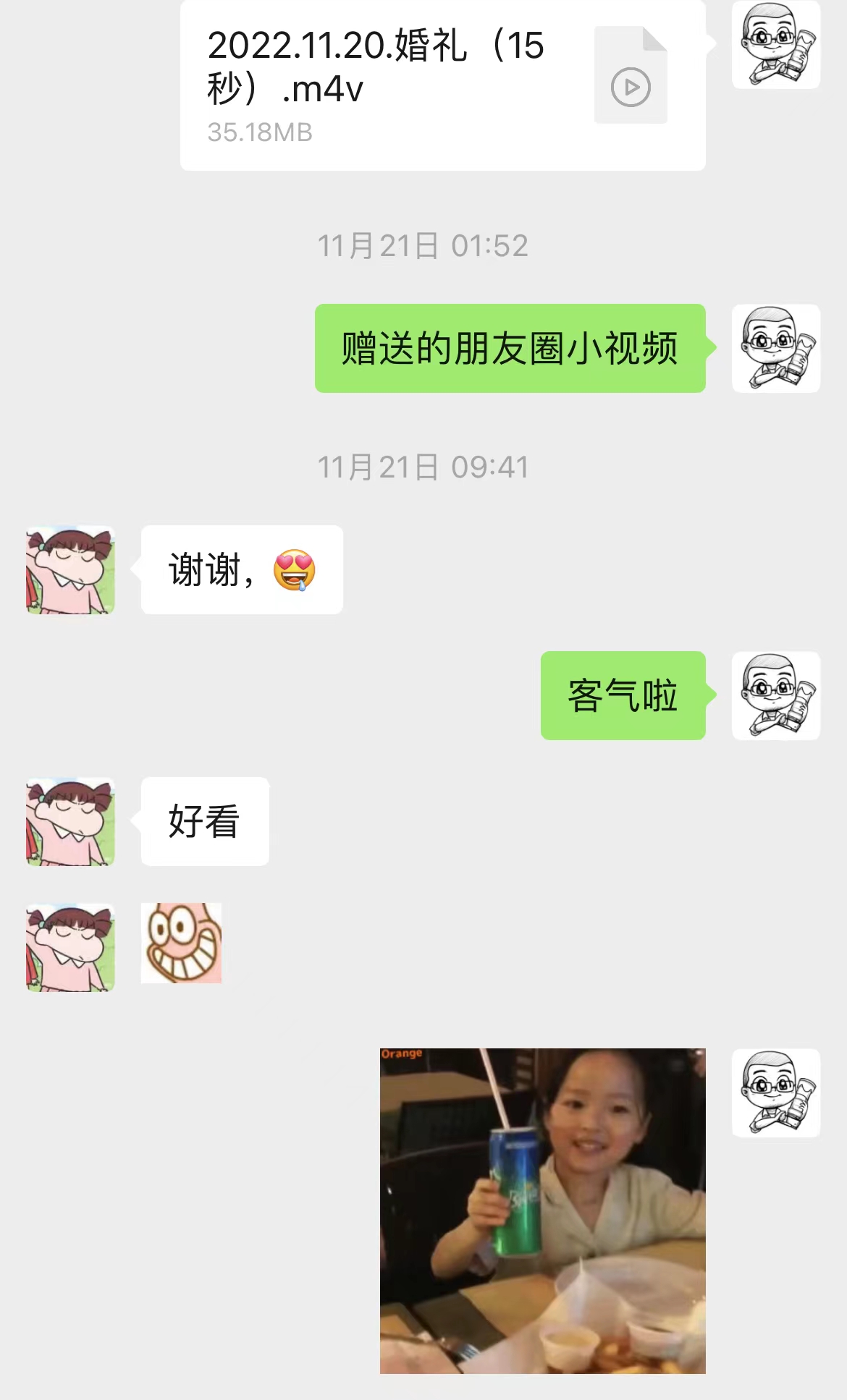Viewport: 847px width, 1400px height.
Task: Tap the Patrick Star sticker message
Action: pyautogui.click(x=181, y=943)
